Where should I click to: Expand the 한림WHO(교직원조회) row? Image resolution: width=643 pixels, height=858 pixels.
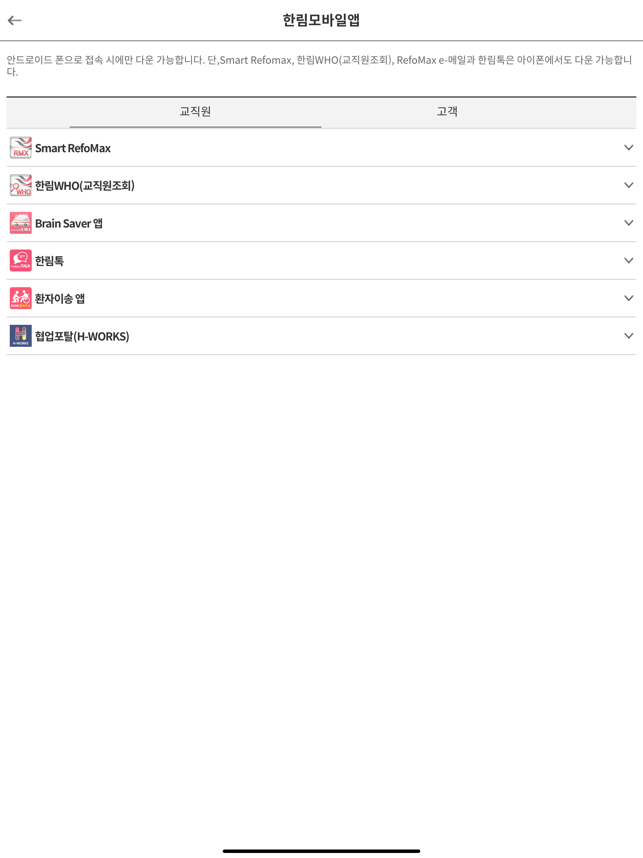[x=628, y=185]
